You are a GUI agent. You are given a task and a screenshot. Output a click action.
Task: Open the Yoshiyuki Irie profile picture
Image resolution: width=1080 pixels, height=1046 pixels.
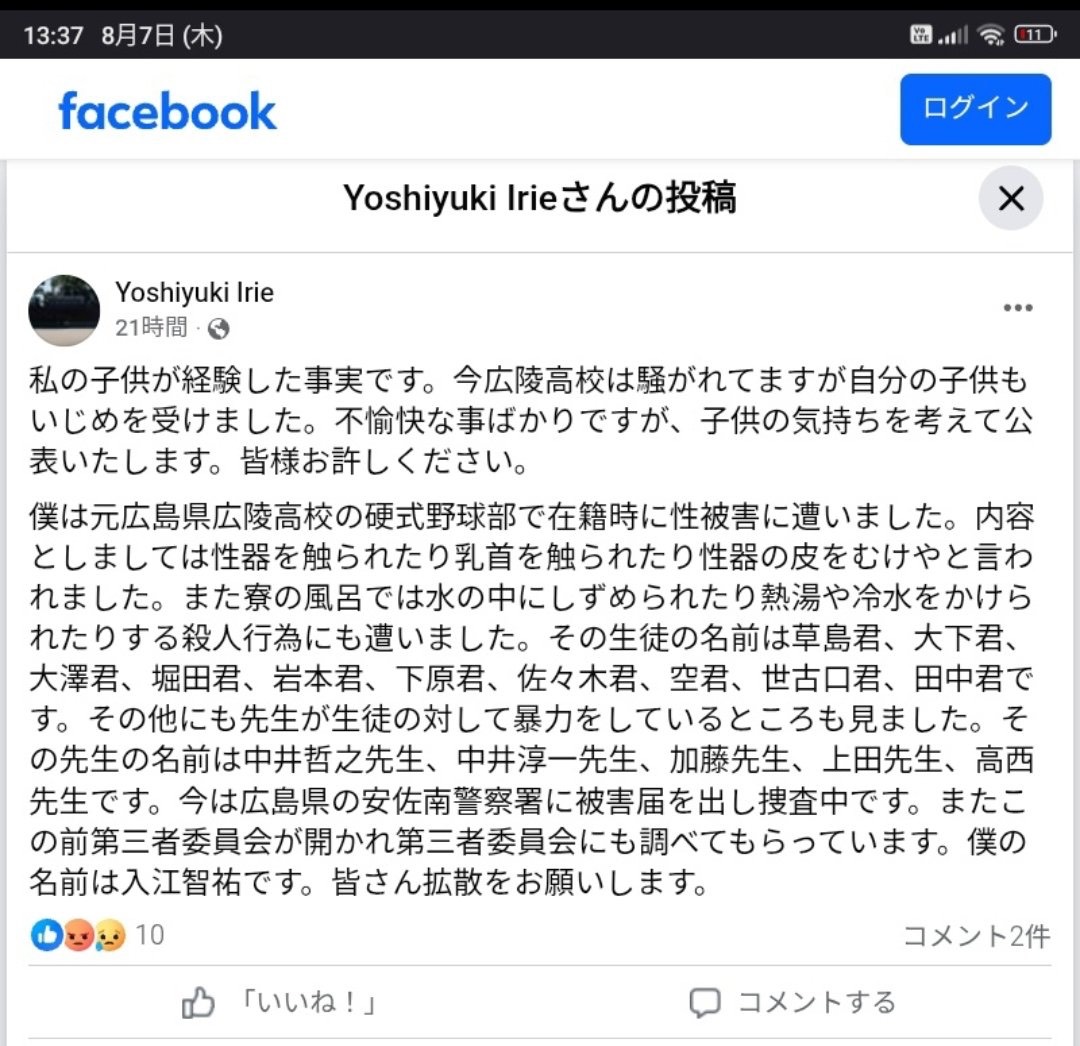pyautogui.click(x=64, y=310)
